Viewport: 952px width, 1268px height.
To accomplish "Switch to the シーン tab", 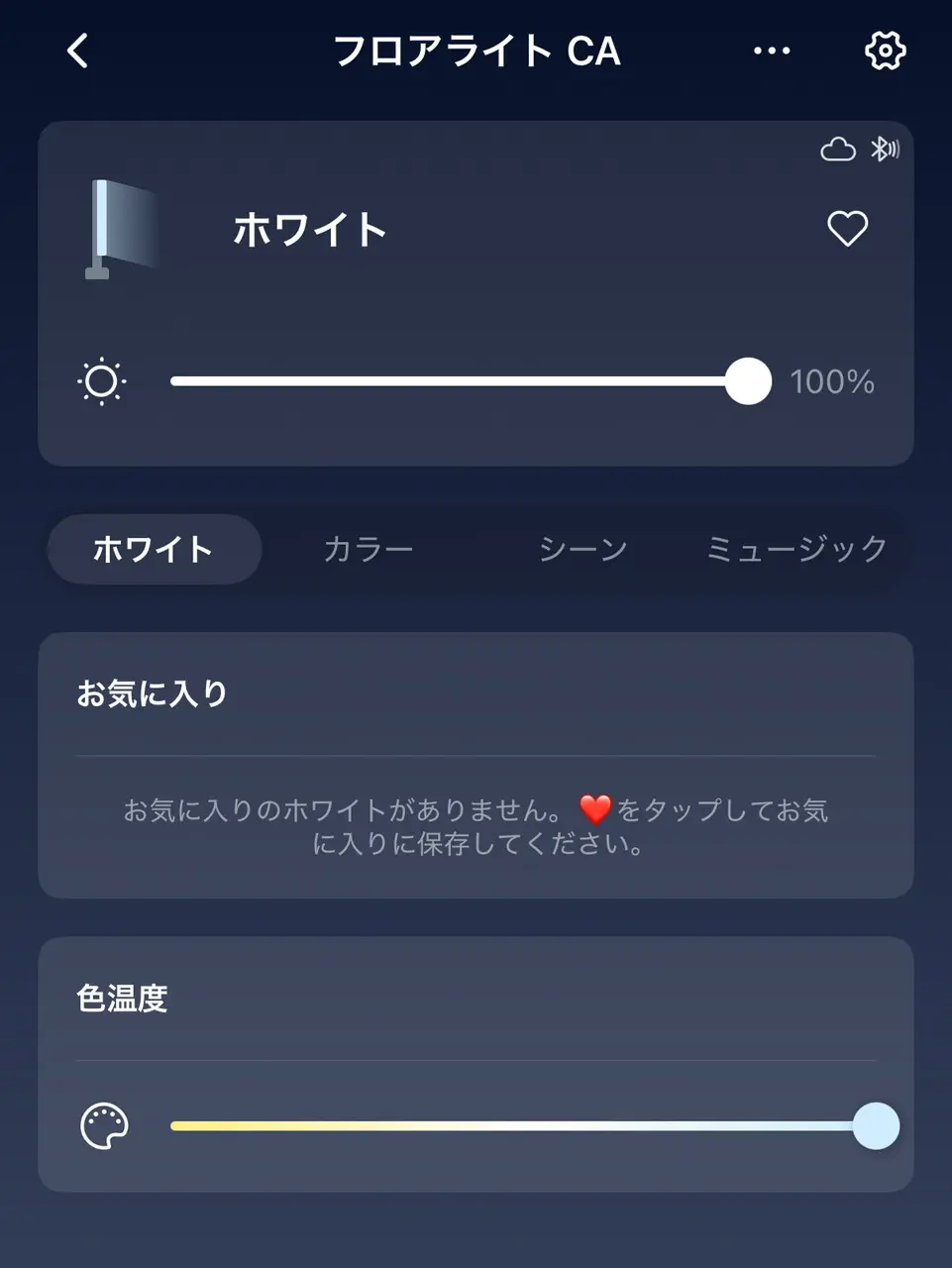I will pos(582,549).
